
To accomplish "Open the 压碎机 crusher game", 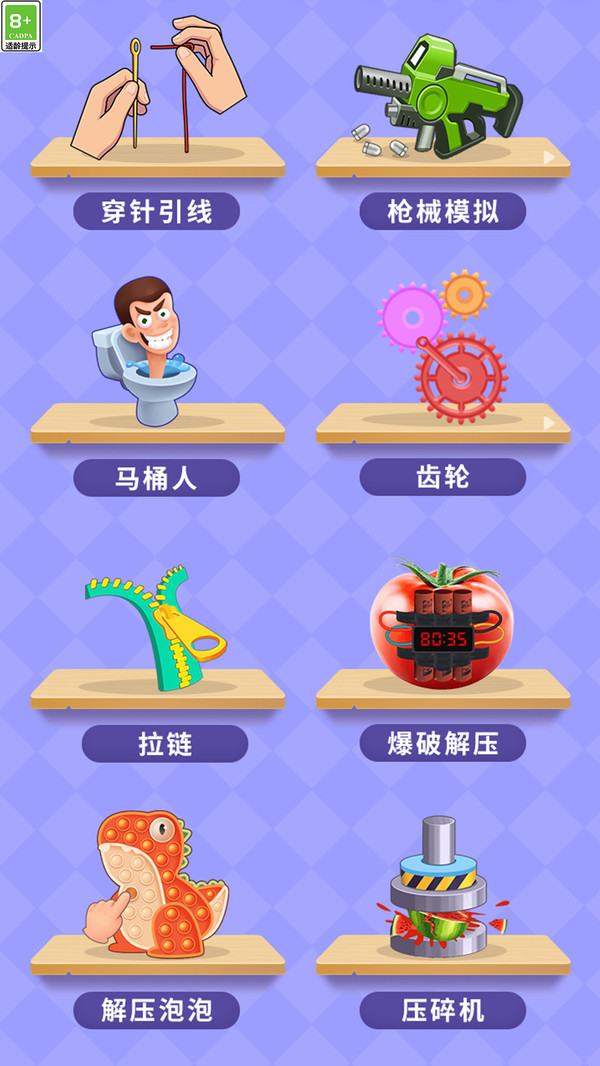I will 443,1010.
